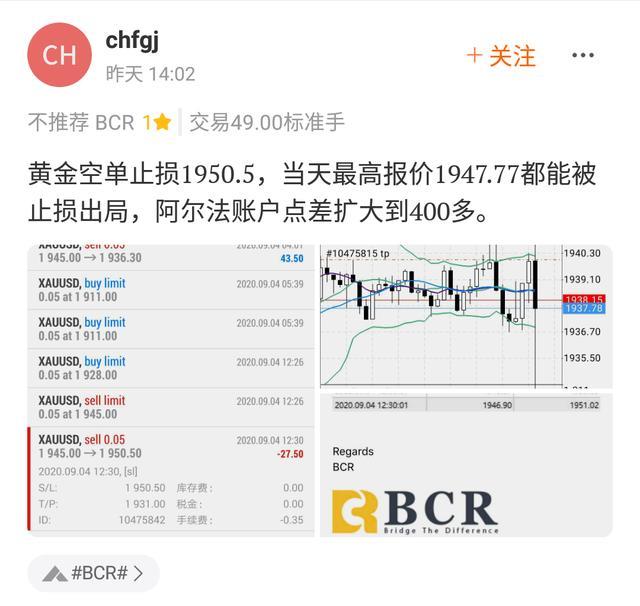640x606 pixels.
Task: Open the CH profile avatar
Action: click(60, 55)
